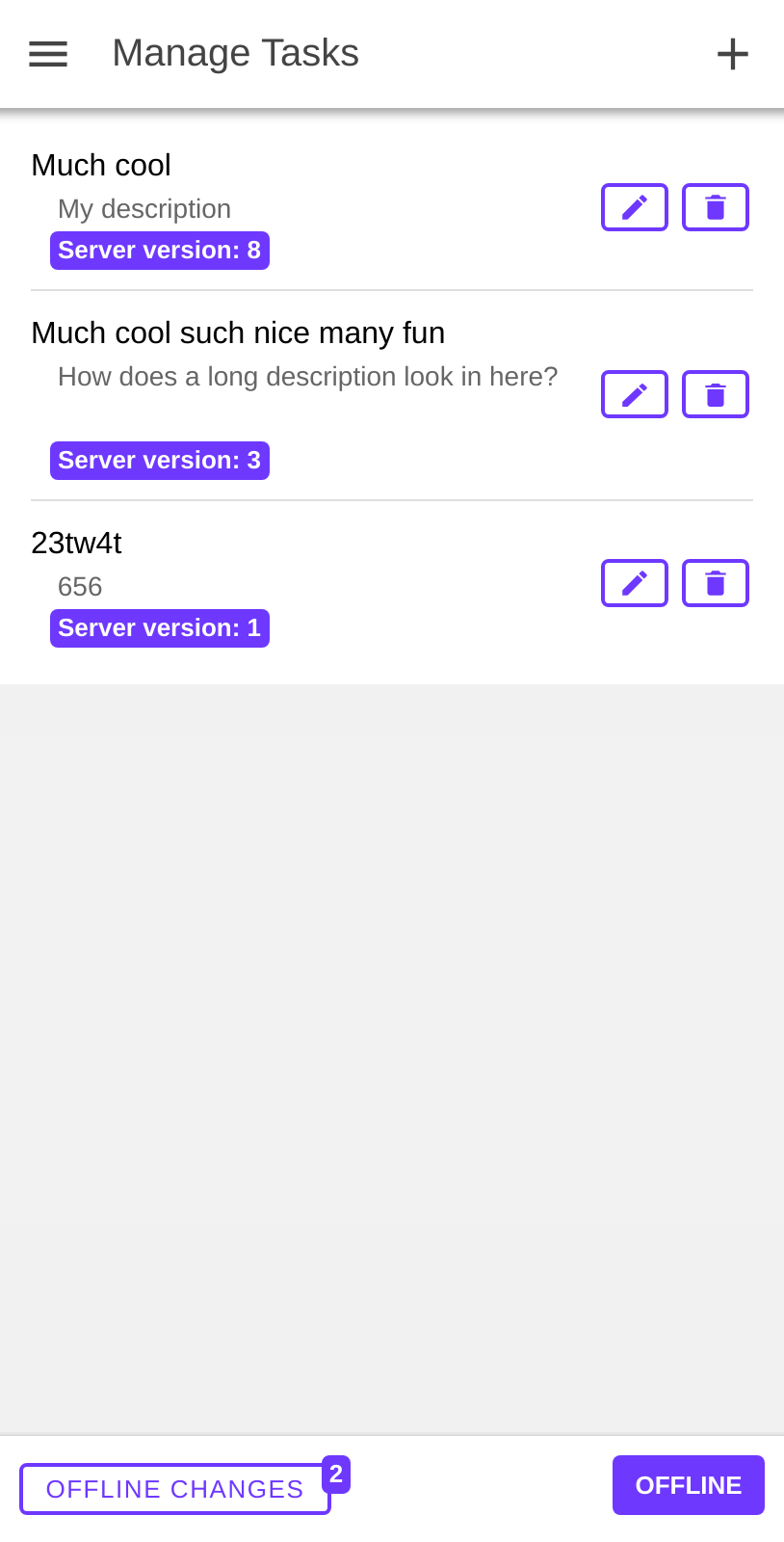Open the Offline Changes list
Screen dimensions: 784x1542
tap(175, 1489)
